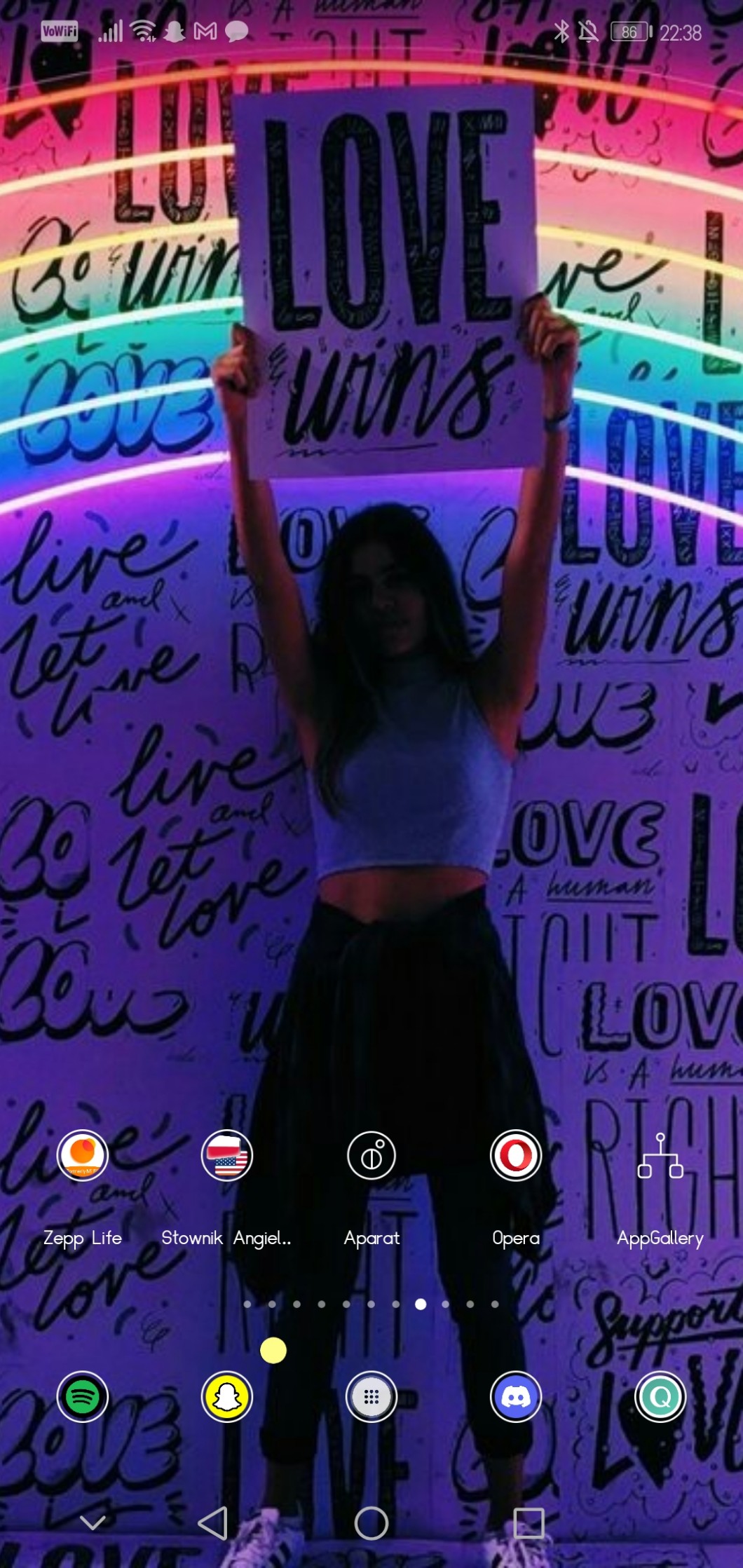
Task: Open the green Q app in dock
Action: coord(660,1397)
